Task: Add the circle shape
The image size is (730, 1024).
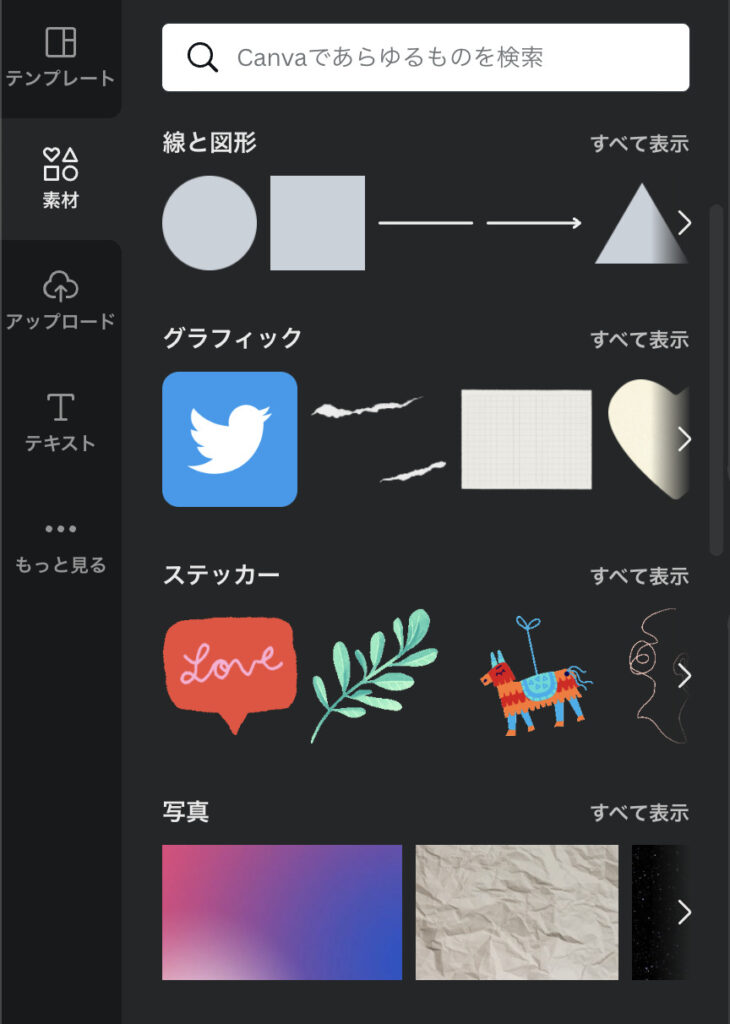Action: point(209,223)
